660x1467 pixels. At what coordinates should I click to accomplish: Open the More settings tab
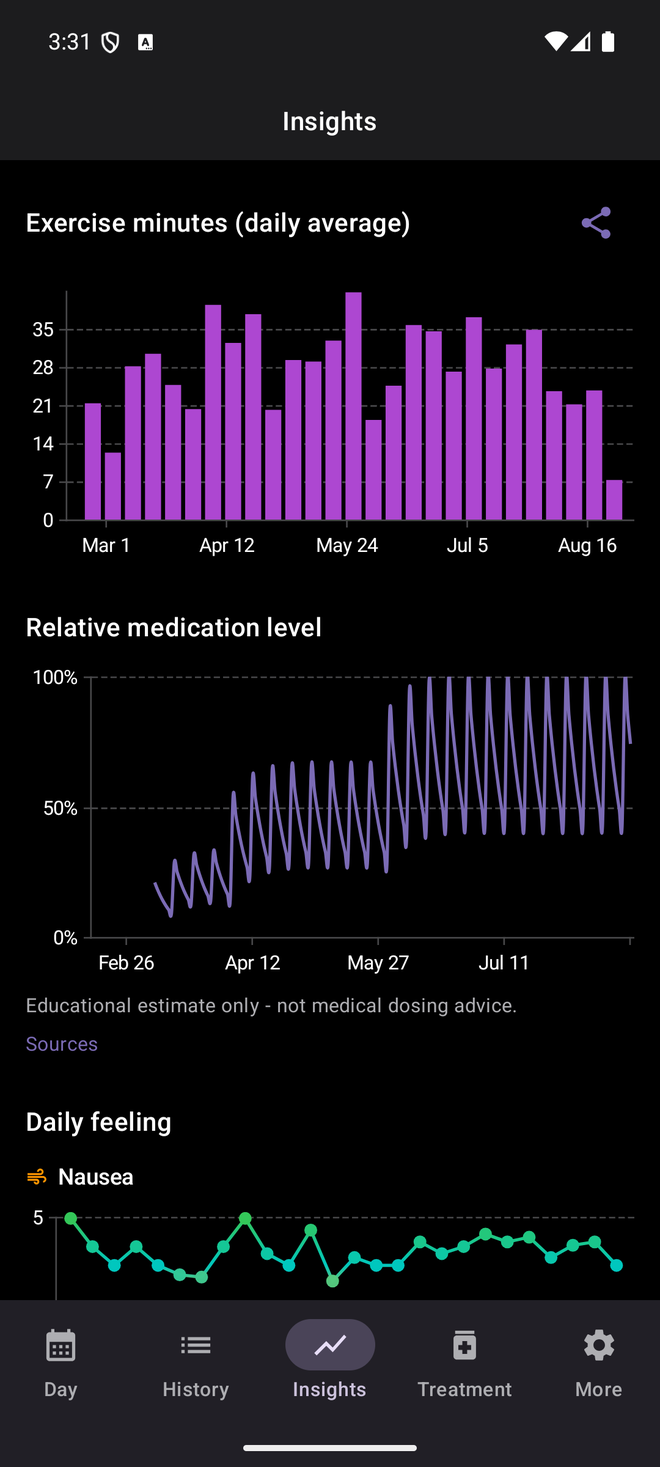tap(598, 1362)
